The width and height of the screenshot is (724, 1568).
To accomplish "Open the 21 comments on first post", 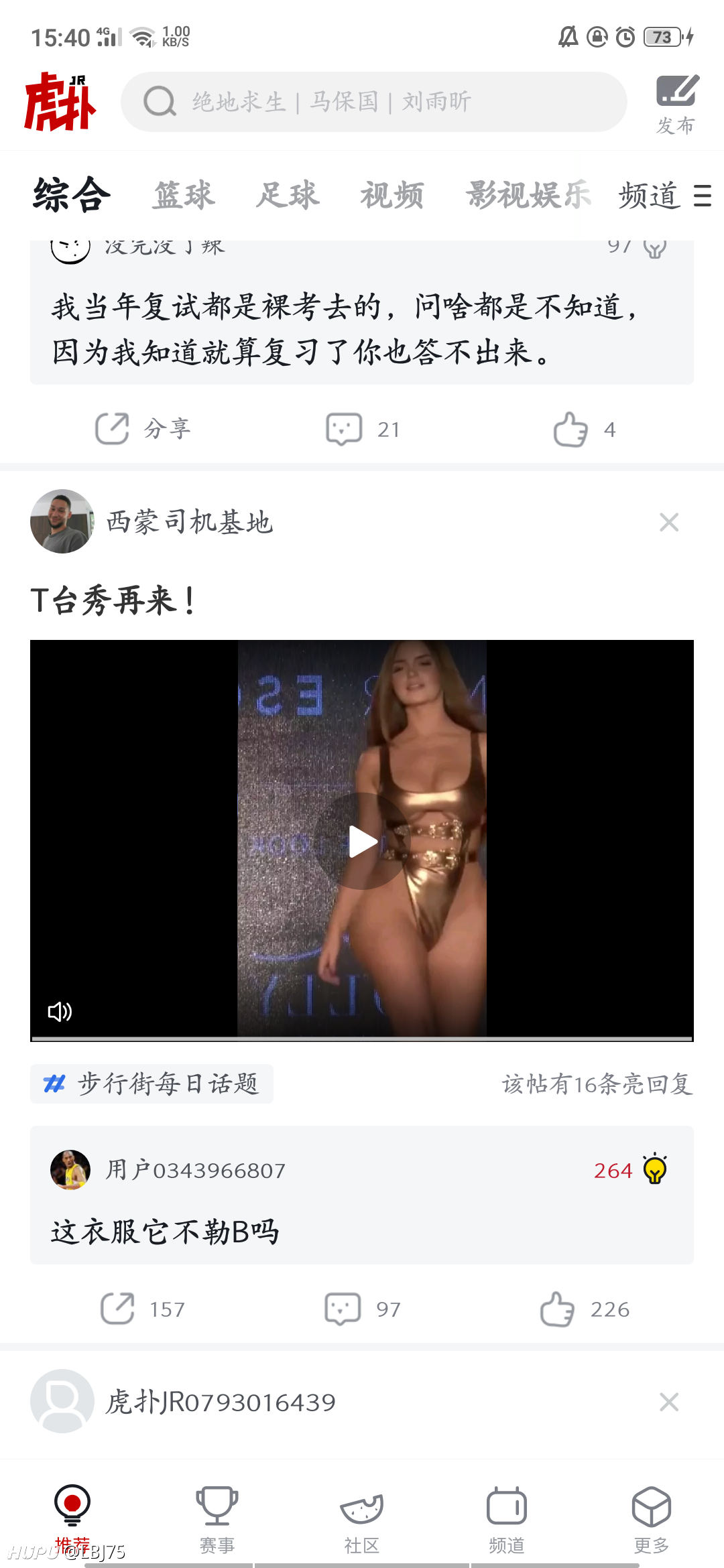I will [363, 429].
